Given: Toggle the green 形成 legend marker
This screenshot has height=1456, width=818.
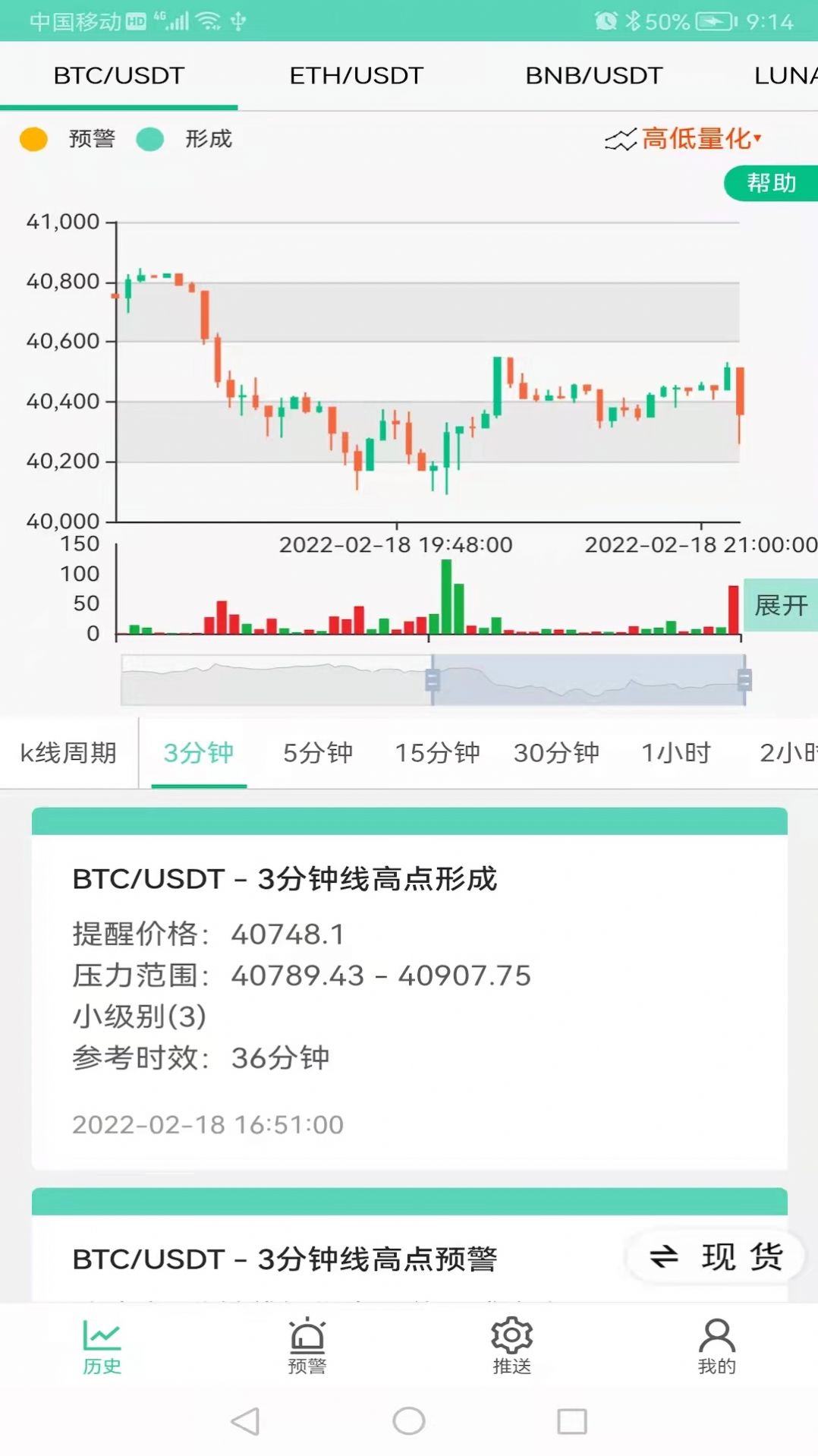Looking at the screenshot, I should (151, 140).
